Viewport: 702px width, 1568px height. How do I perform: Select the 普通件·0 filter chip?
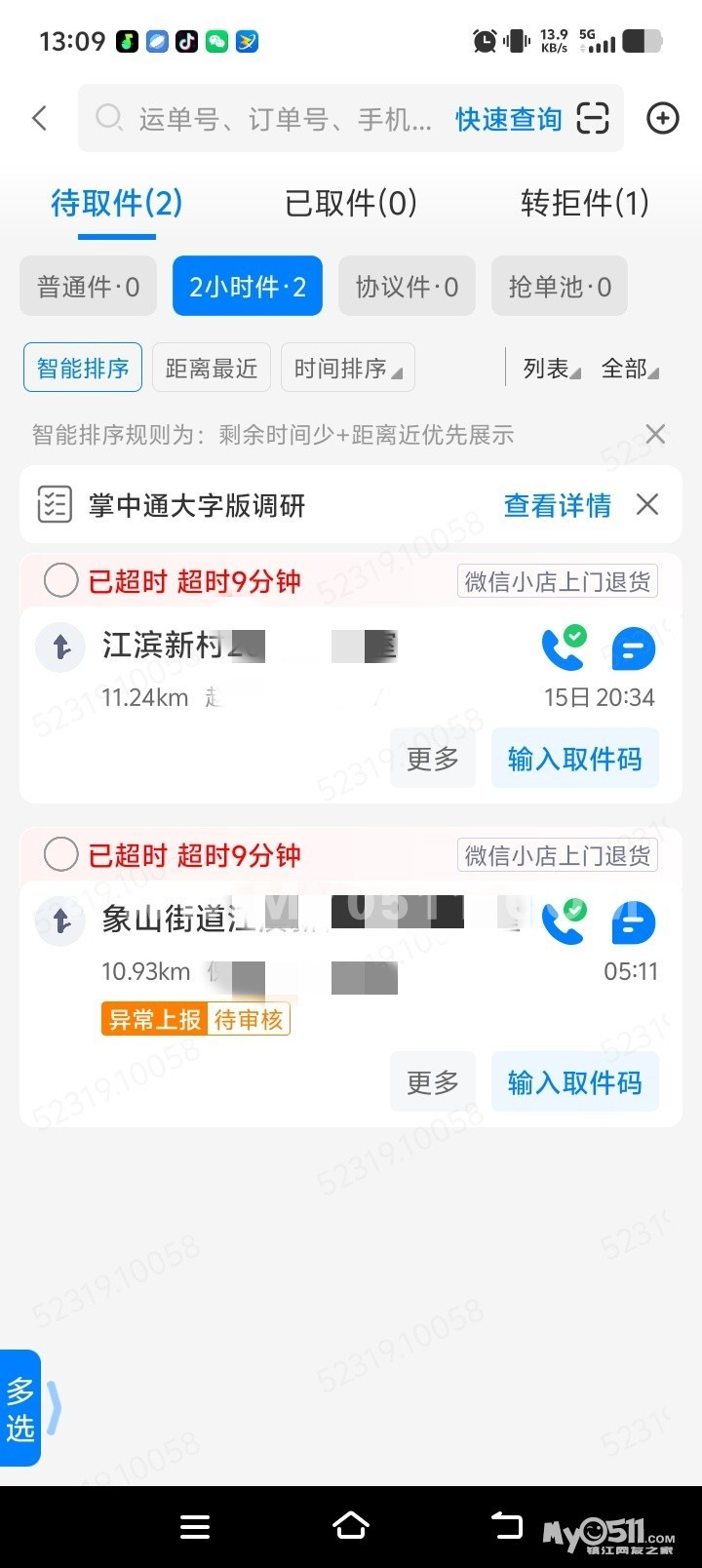point(88,287)
